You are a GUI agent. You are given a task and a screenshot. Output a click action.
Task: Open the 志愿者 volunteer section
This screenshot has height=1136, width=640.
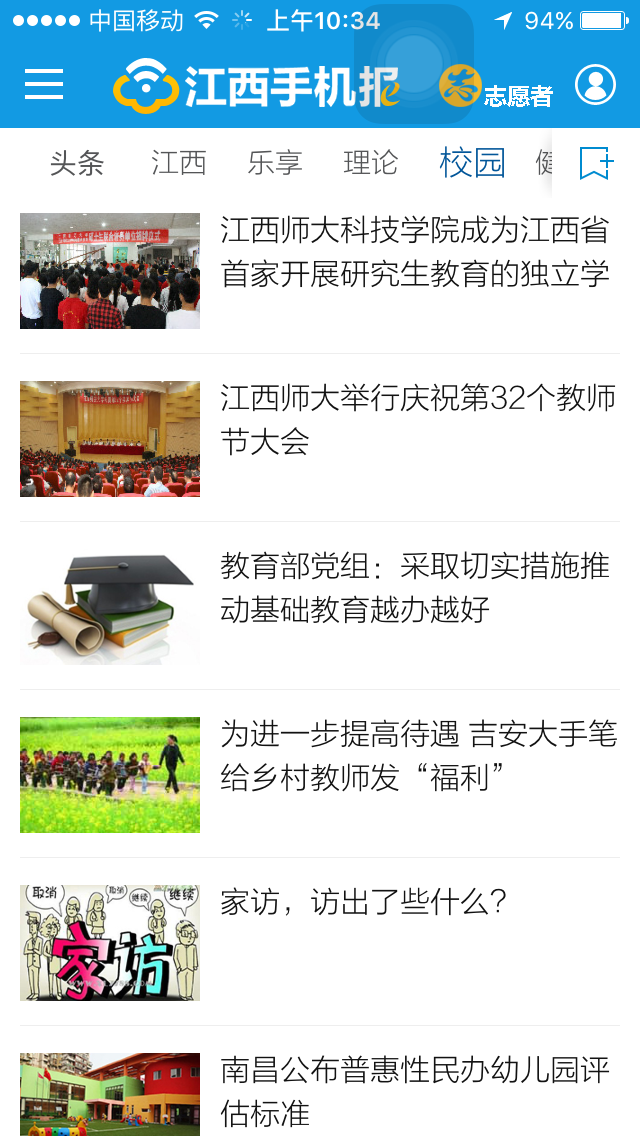497,88
